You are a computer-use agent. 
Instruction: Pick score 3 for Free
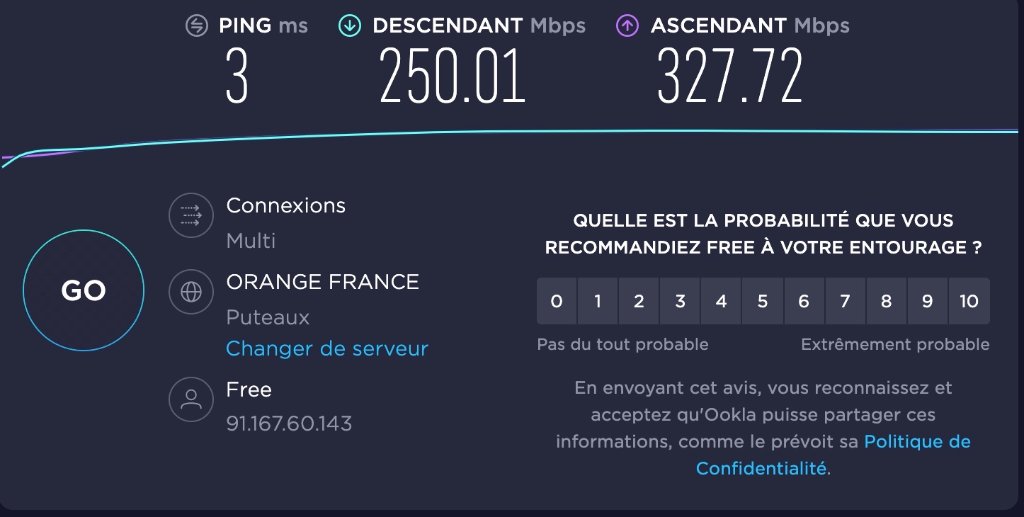[680, 301]
